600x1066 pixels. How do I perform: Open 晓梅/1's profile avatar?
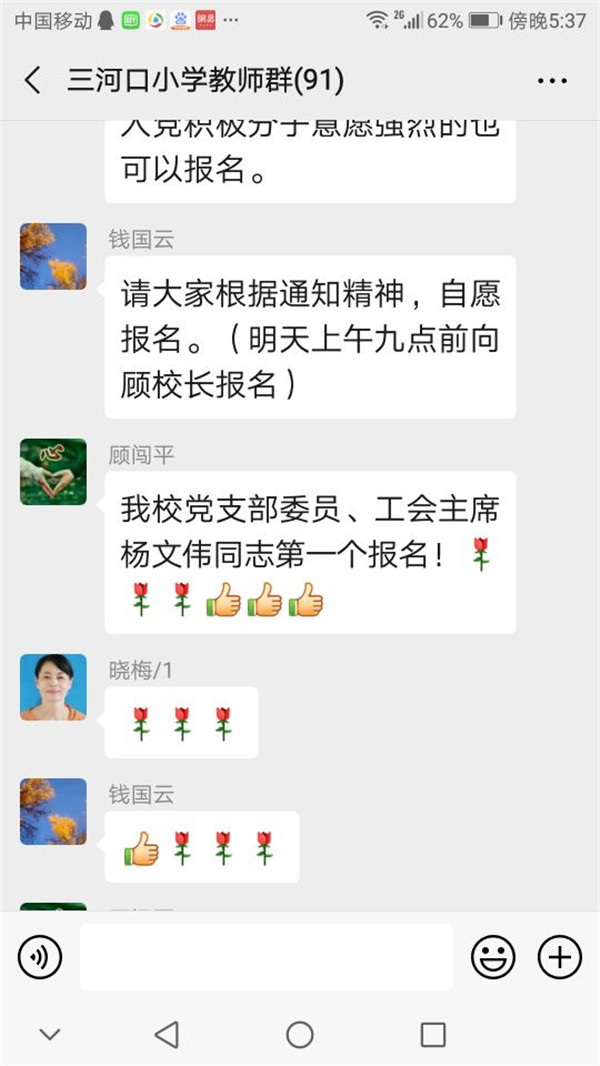[53, 687]
